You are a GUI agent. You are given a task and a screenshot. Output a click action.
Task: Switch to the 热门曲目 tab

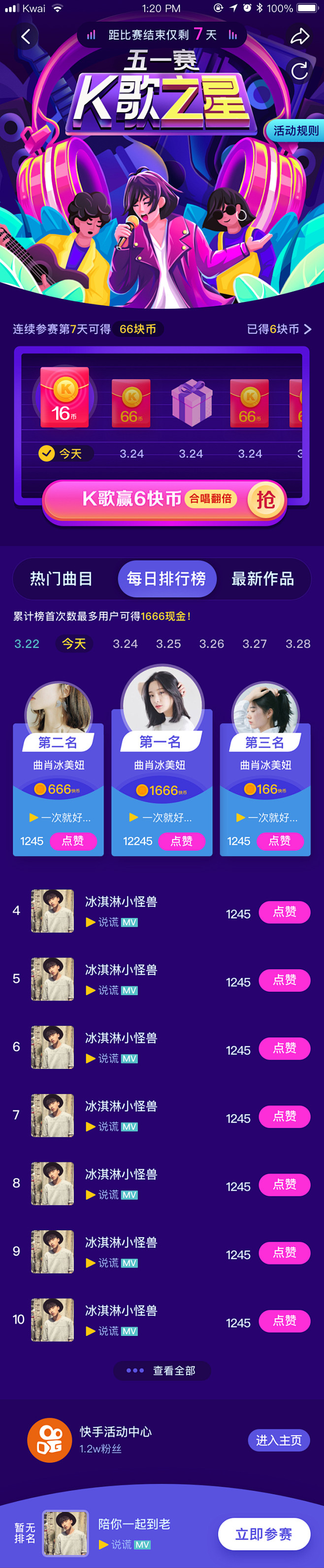pos(62,578)
